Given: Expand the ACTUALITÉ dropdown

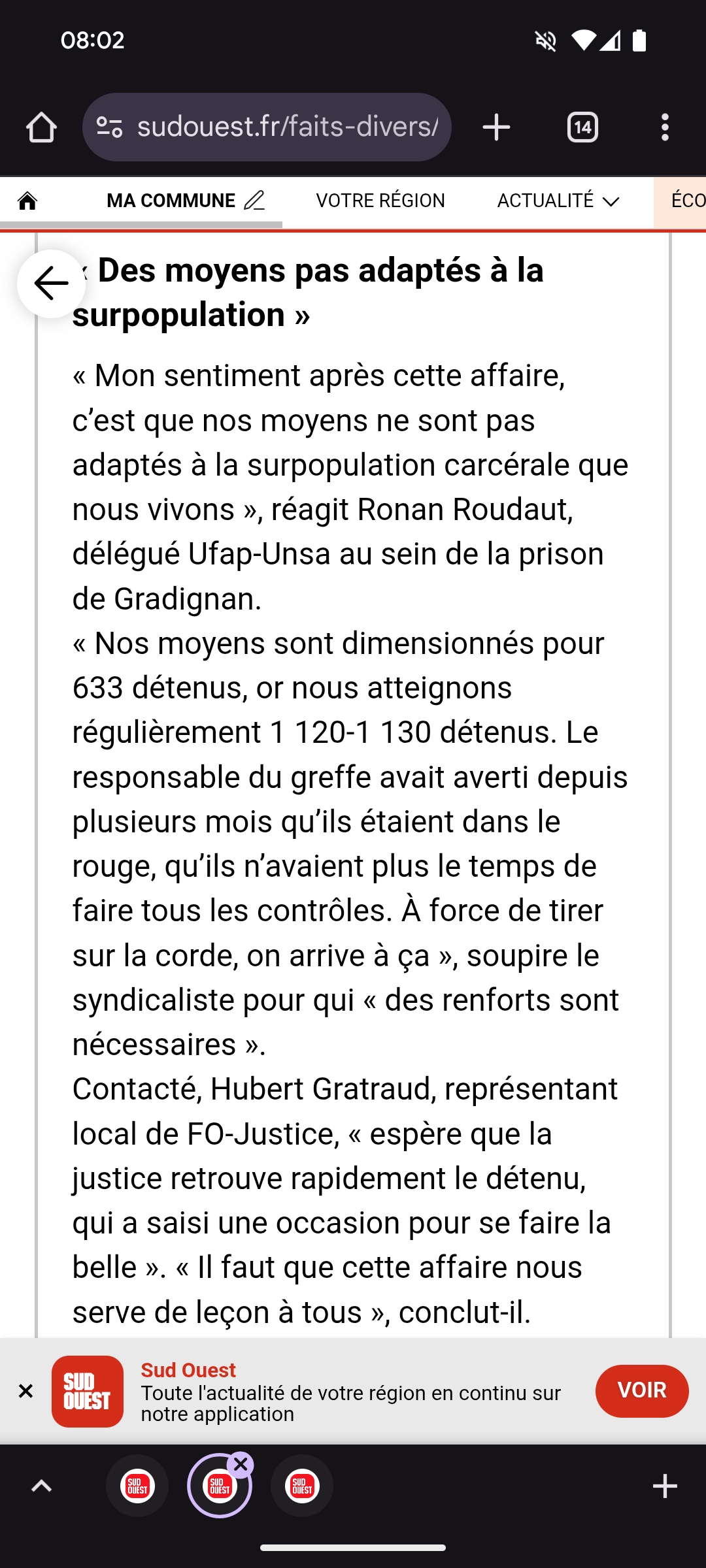Looking at the screenshot, I should point(558,201).
